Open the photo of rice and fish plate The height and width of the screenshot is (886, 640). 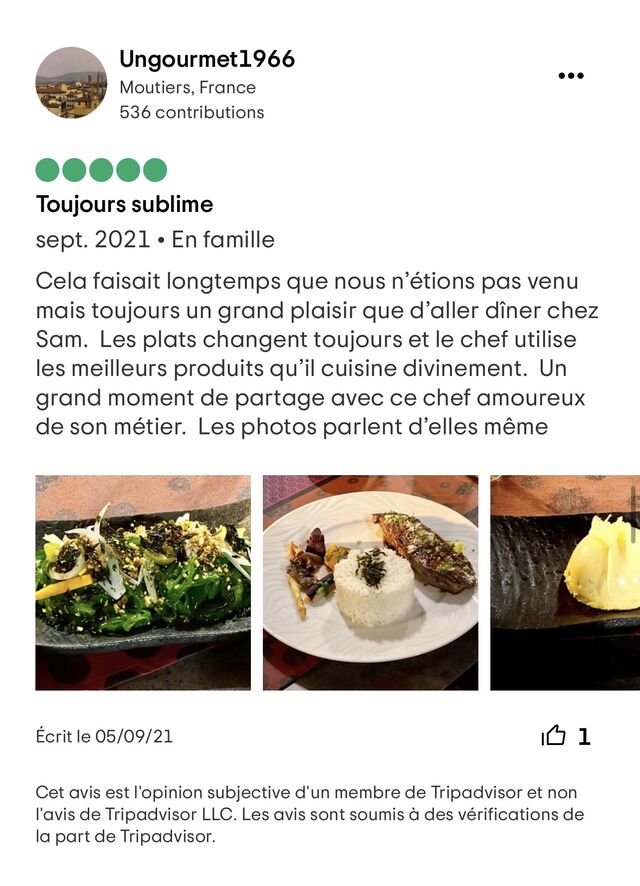(370, 582)
